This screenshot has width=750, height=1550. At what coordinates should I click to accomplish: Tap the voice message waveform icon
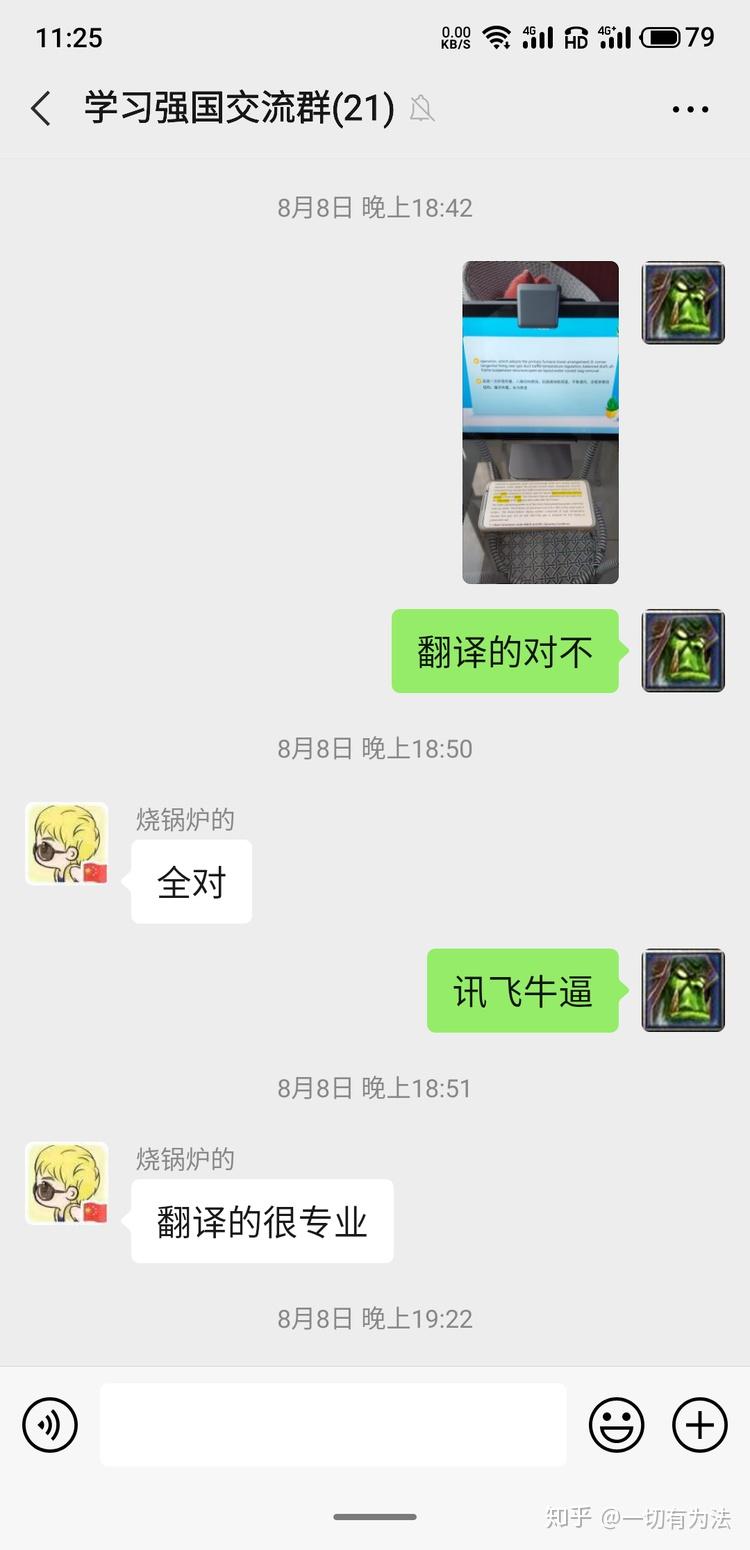click(x=50, y=1424)
